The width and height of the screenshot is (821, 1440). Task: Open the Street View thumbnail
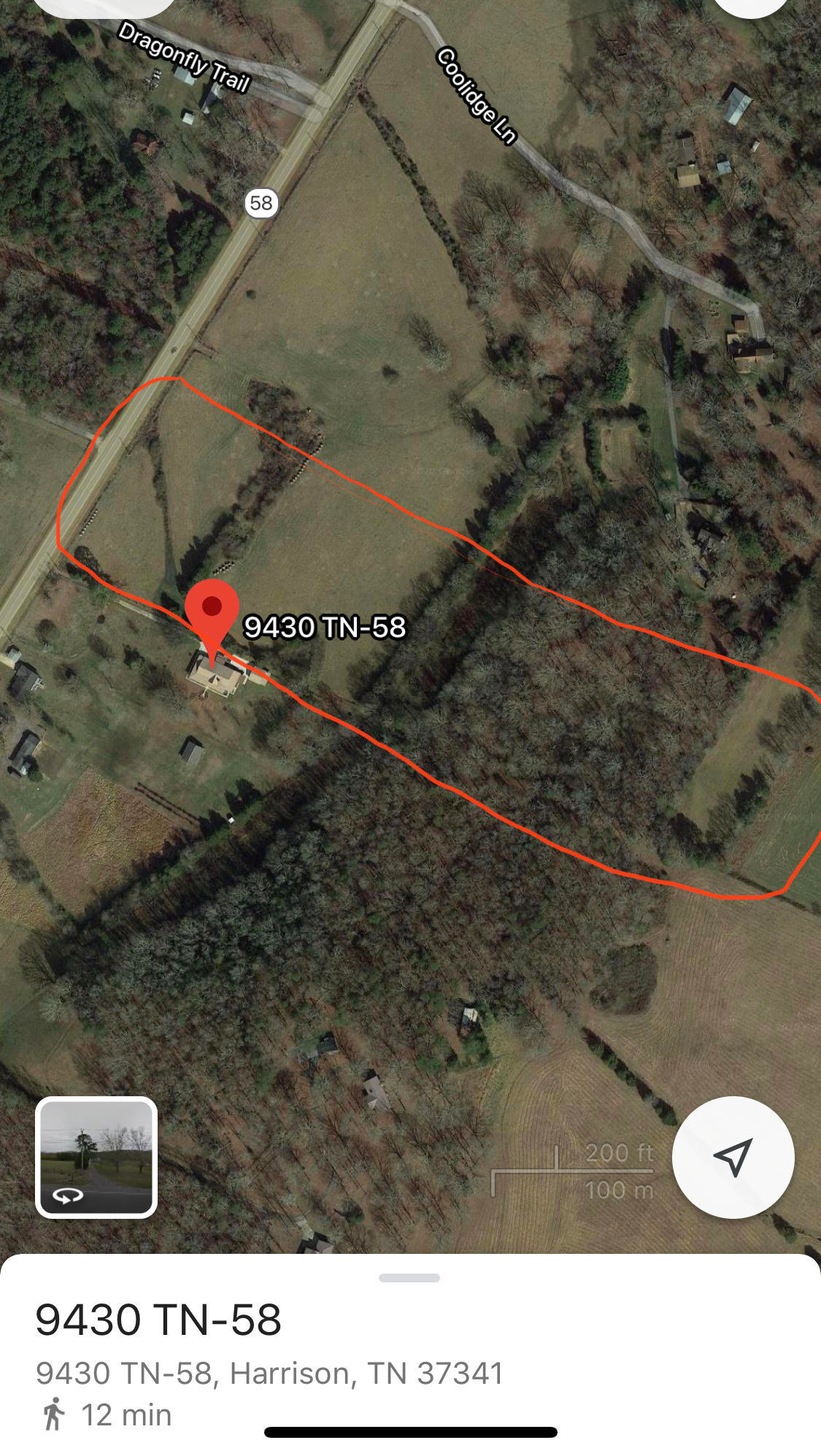pos(96,1157)
